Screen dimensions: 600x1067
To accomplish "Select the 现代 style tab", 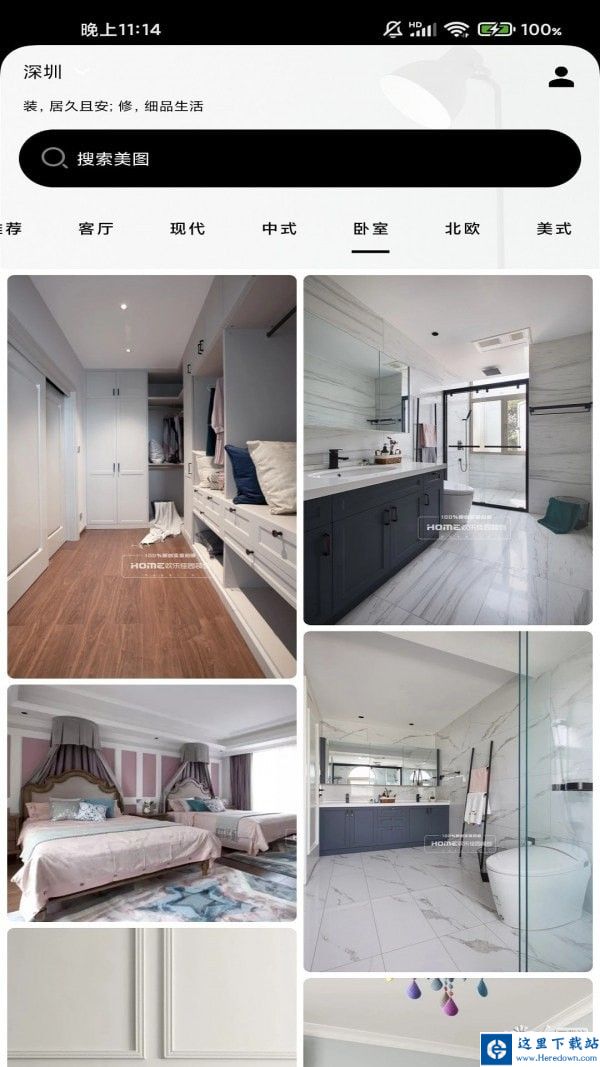I will [187, 229].
